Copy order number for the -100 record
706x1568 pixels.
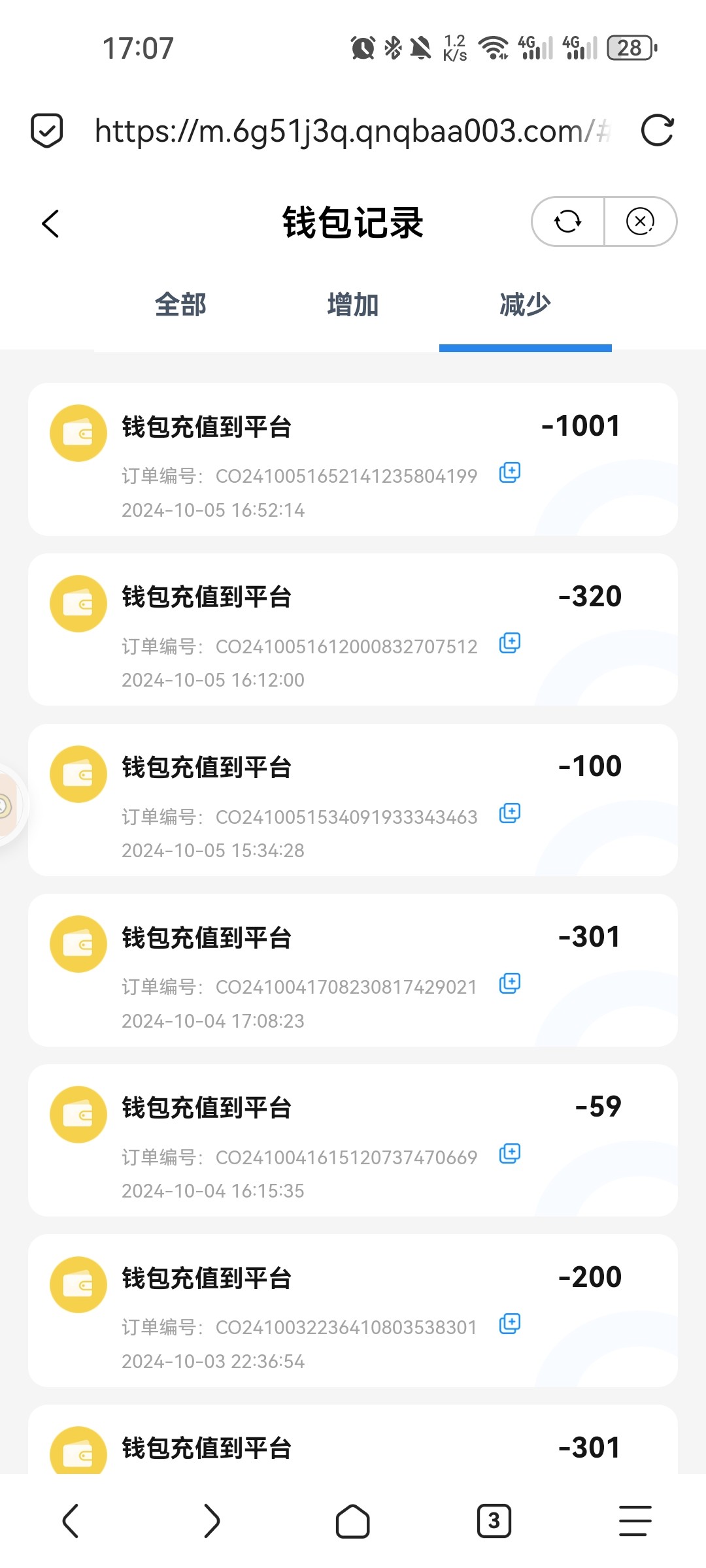pos(510,813)
